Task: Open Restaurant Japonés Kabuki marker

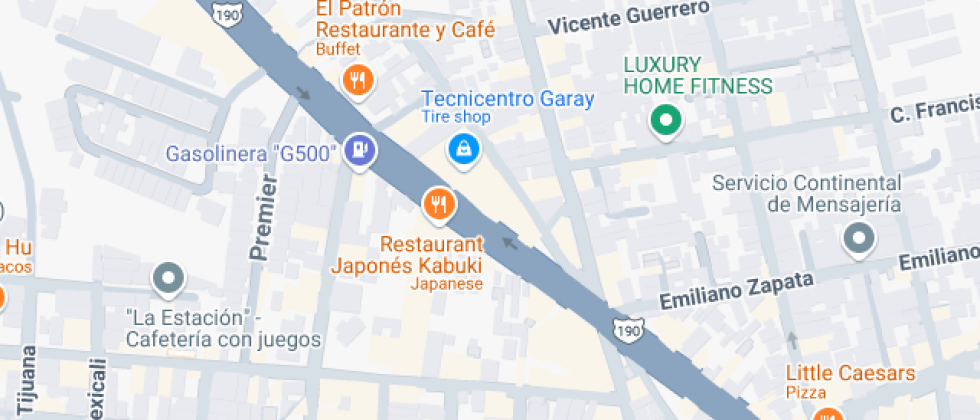Action: point(438,205)
